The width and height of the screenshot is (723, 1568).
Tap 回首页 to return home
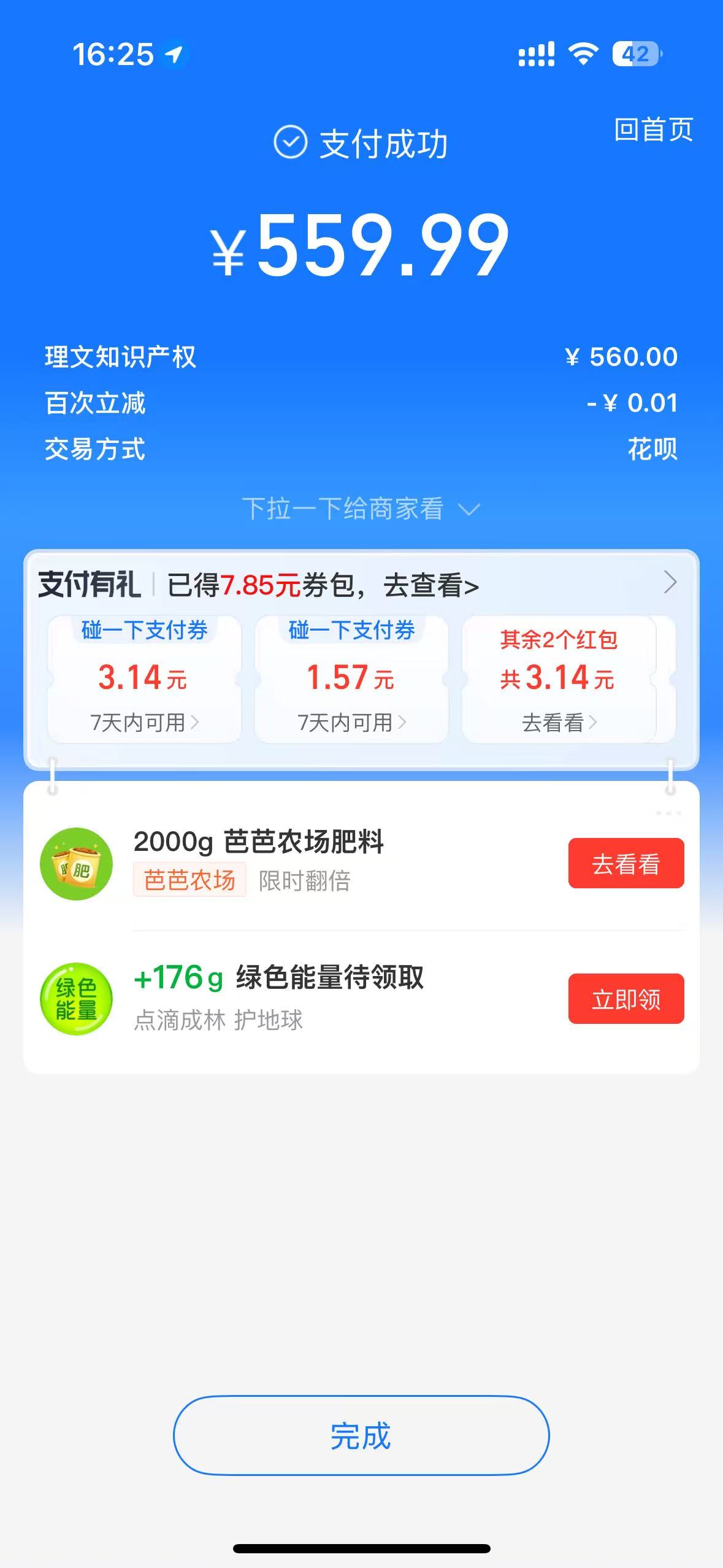pos(653,130)
